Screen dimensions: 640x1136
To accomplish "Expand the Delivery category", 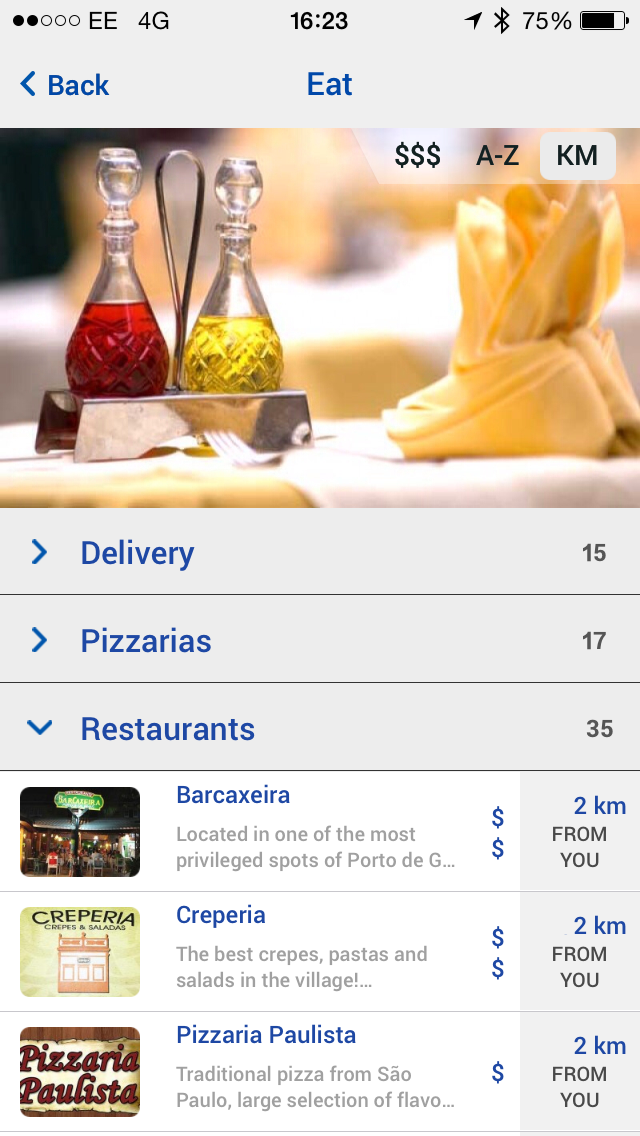I will pos(137,553).
